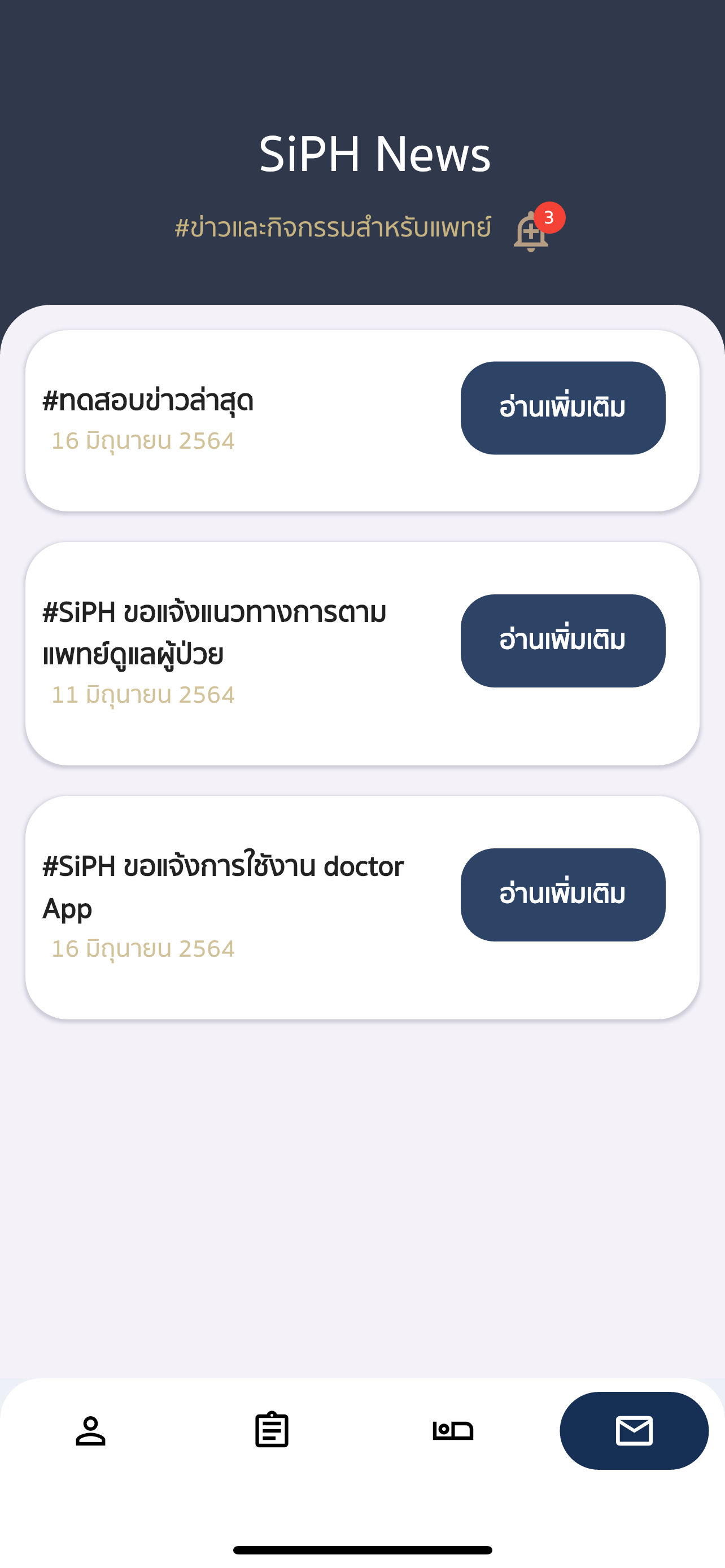Viewport: 725px width, 1568px height.
Task: Open the clipboard document tab
Action: 272,1429
